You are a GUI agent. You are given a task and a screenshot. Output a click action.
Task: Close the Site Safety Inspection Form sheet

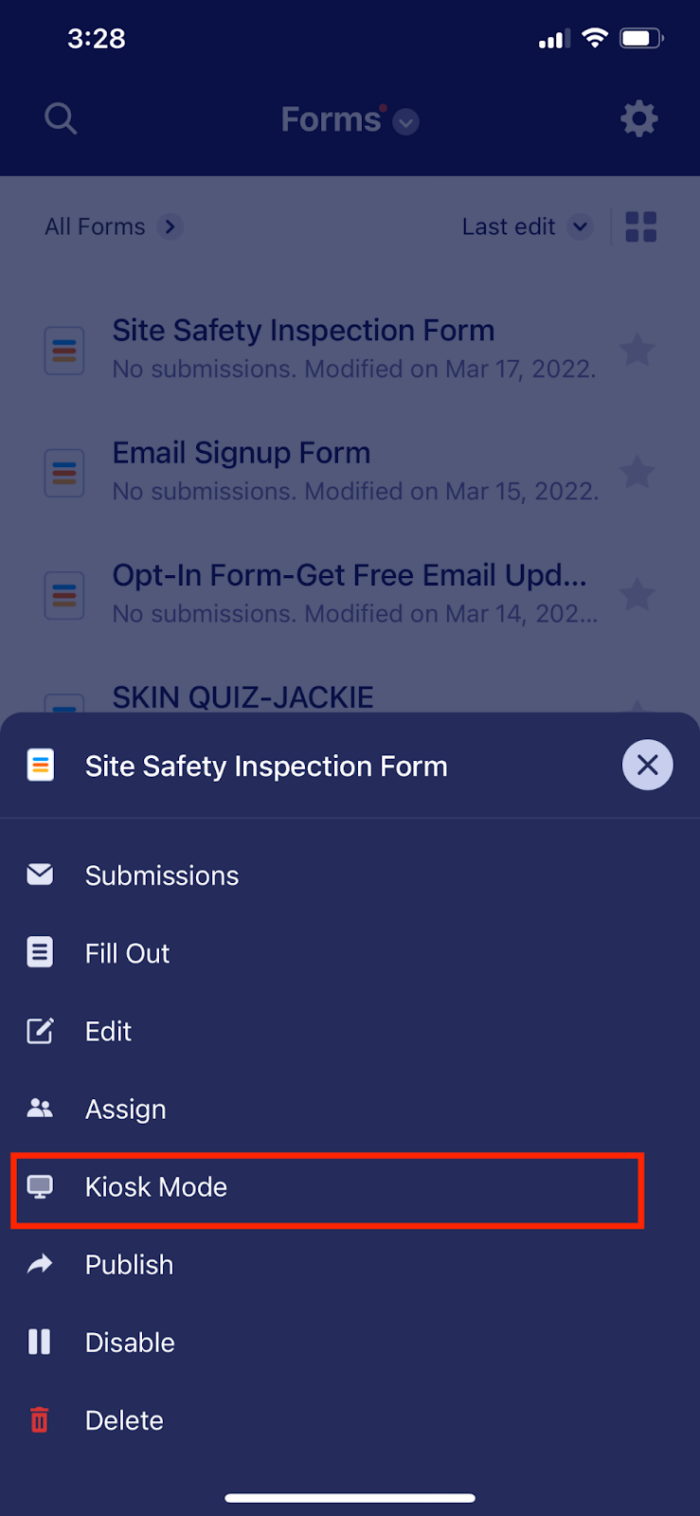coord(647,766)
